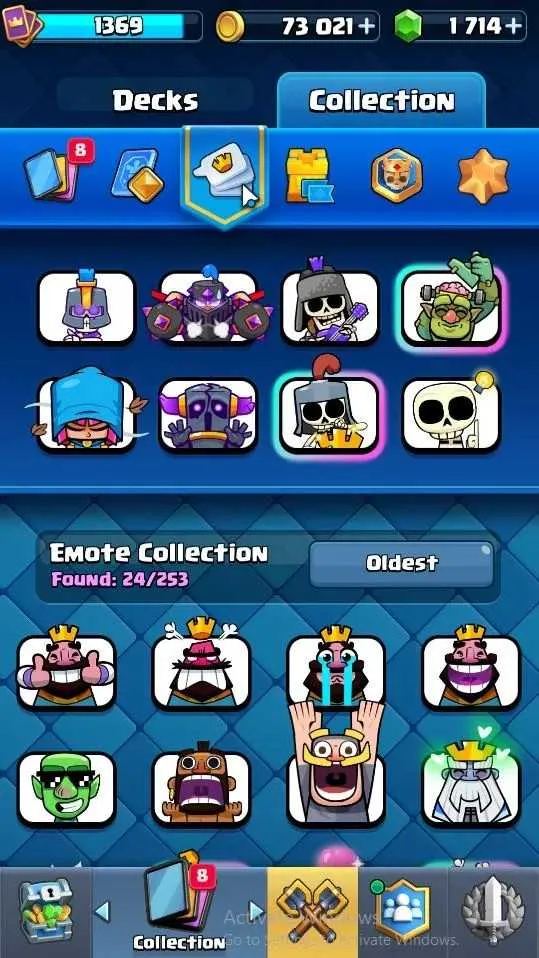
Task: Buy gems with the green gem plus
Action: click(x=515, y=26)
